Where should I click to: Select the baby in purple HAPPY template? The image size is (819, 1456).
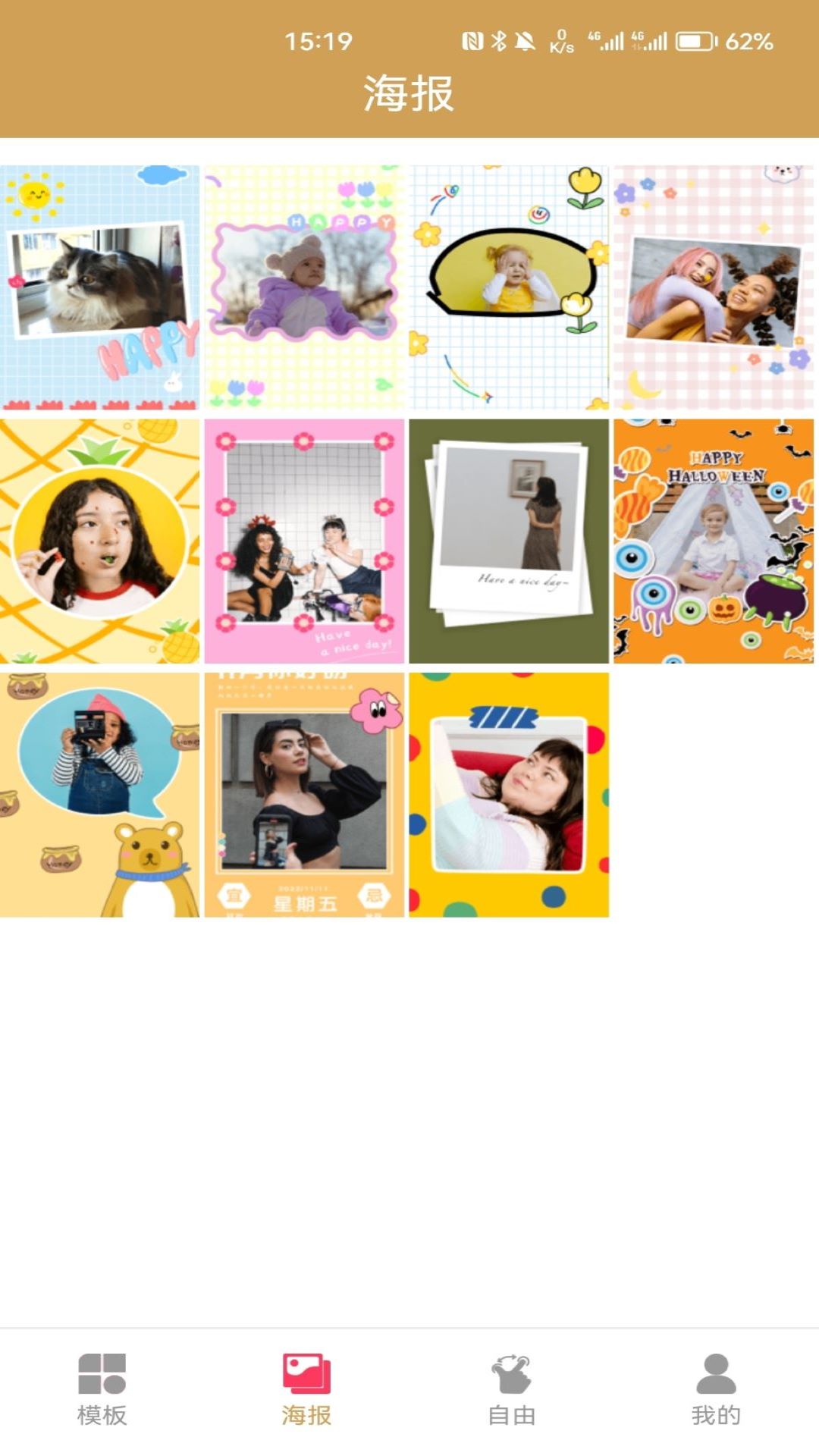(304, 287)
